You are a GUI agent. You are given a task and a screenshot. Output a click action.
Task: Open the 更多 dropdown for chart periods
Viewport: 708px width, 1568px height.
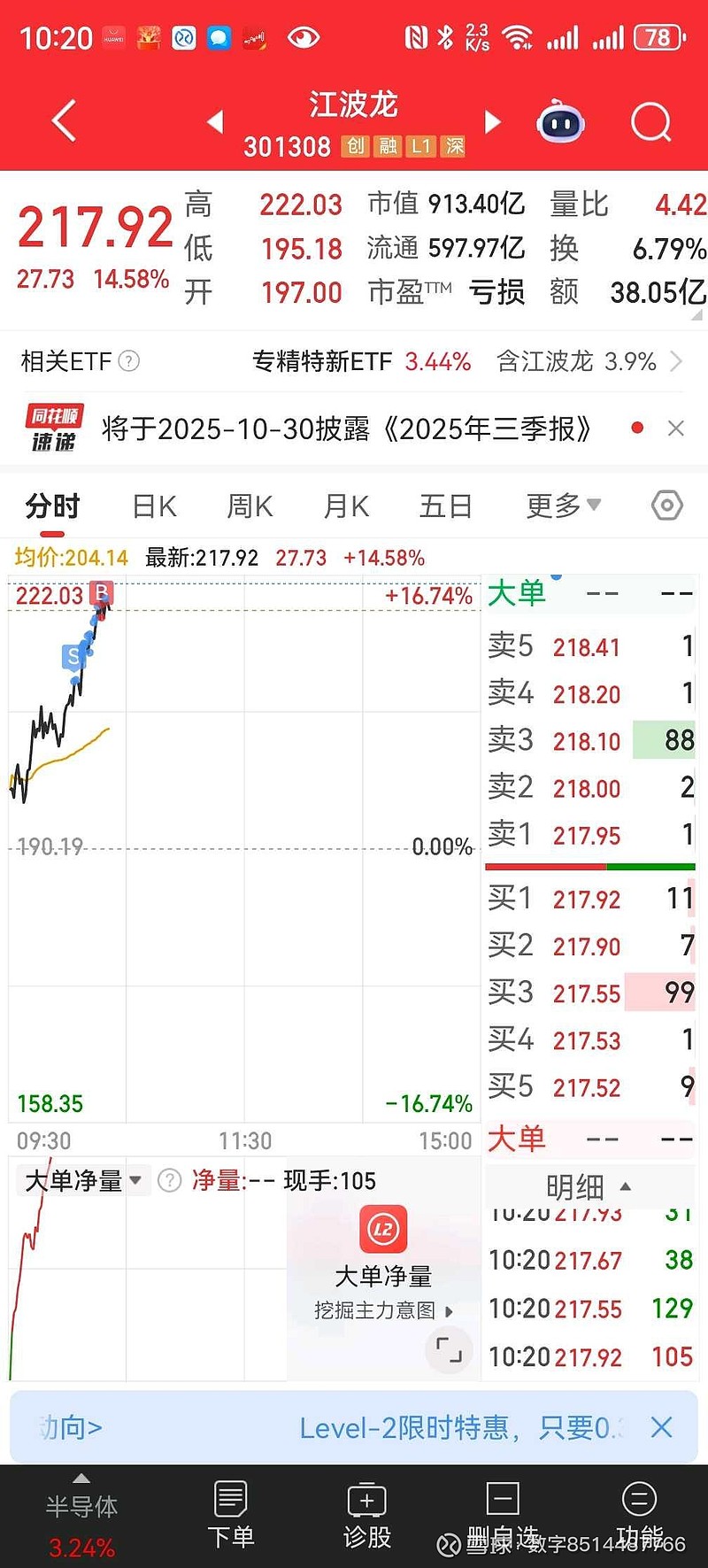pos(564,505)
